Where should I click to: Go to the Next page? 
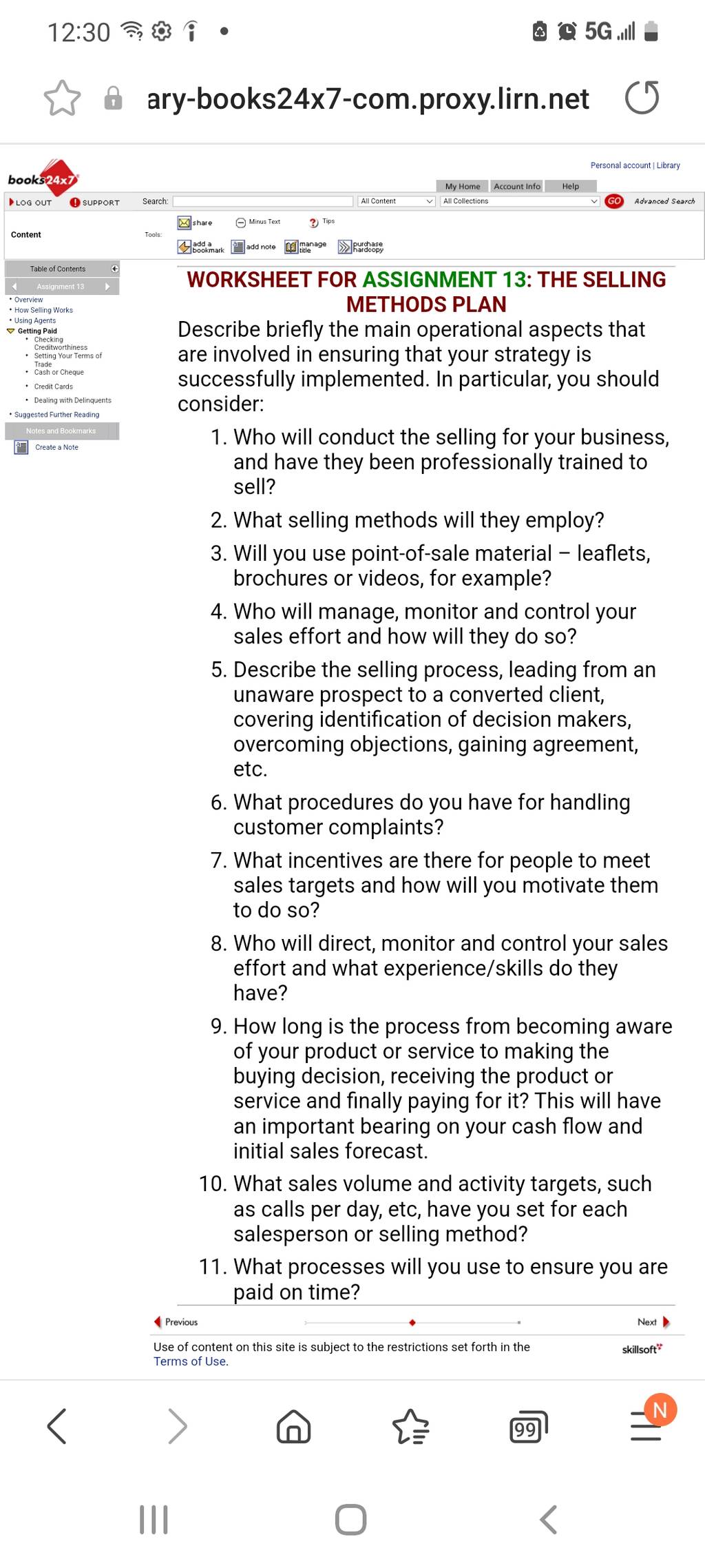coord(653,1322)
